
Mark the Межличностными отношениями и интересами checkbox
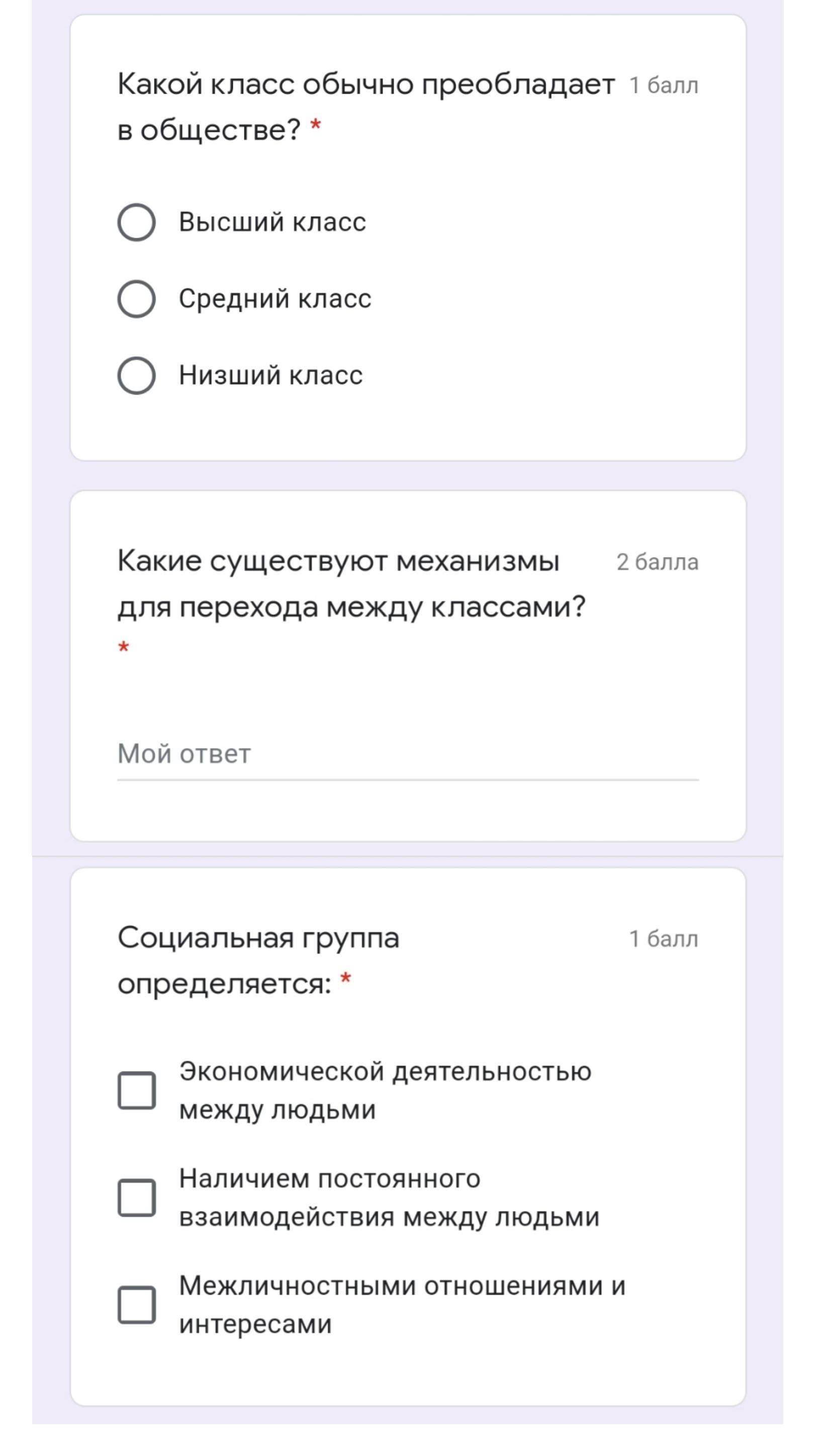point(136,1305)
